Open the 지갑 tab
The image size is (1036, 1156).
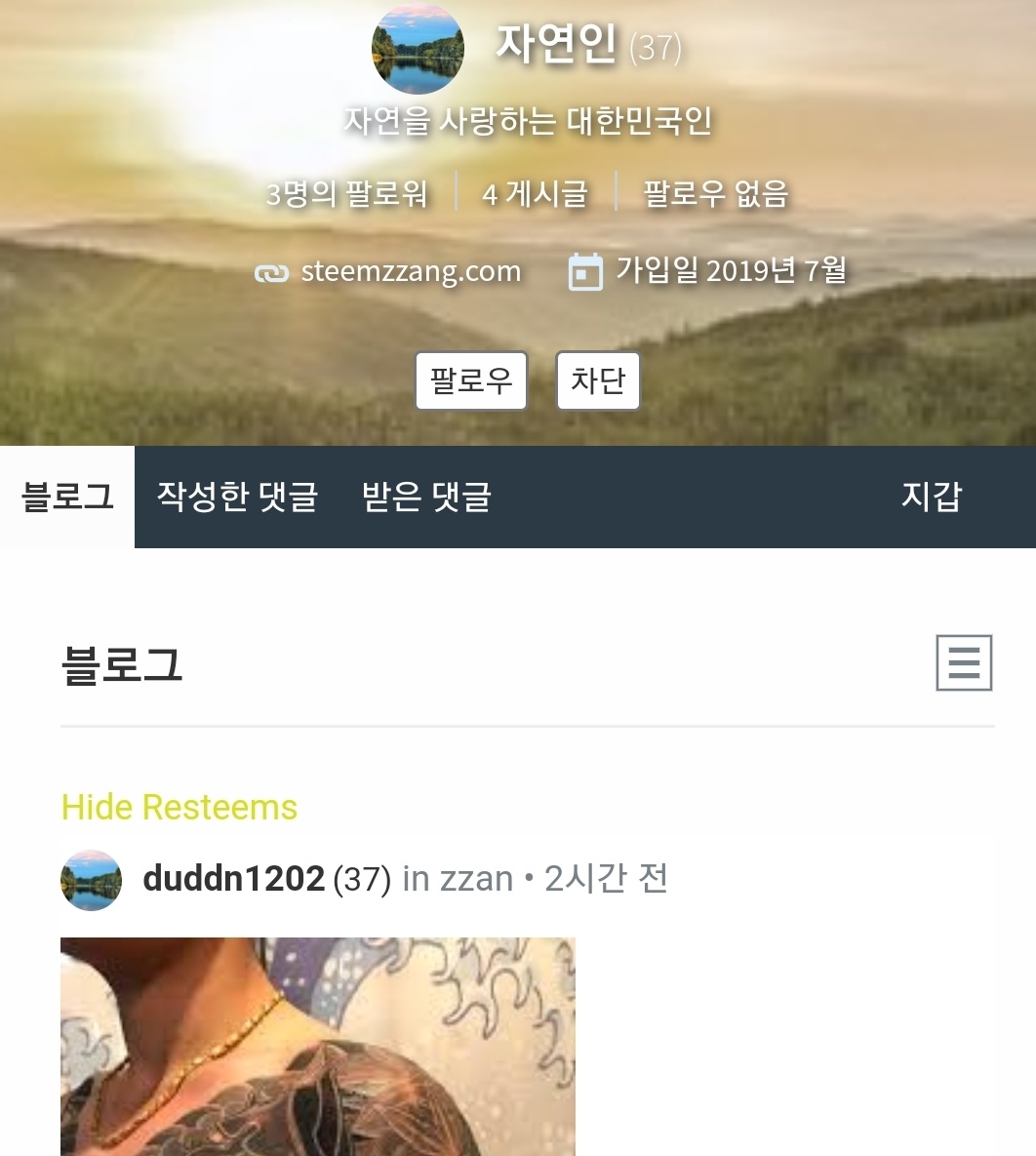(x=931, y=498)
